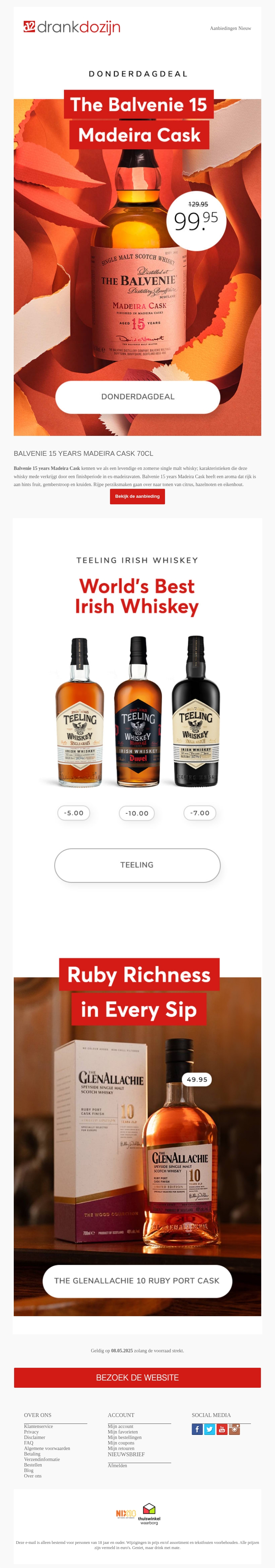Open the Facebook page icon
This screenshot has width=275, height=1568.
tap(197, 1429)
